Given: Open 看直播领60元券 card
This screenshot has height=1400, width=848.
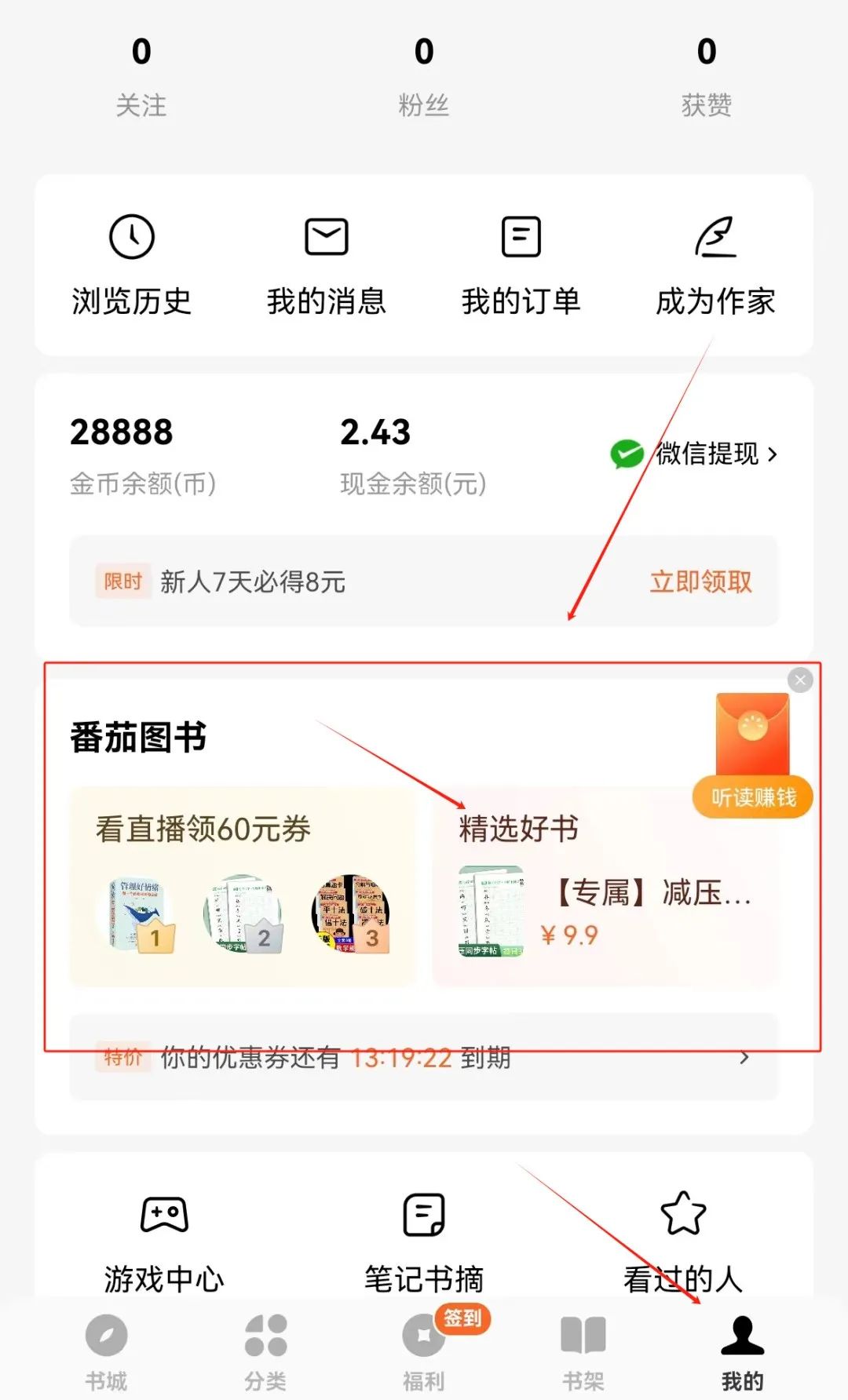Looking at the screenshot, I should (242, 887).
